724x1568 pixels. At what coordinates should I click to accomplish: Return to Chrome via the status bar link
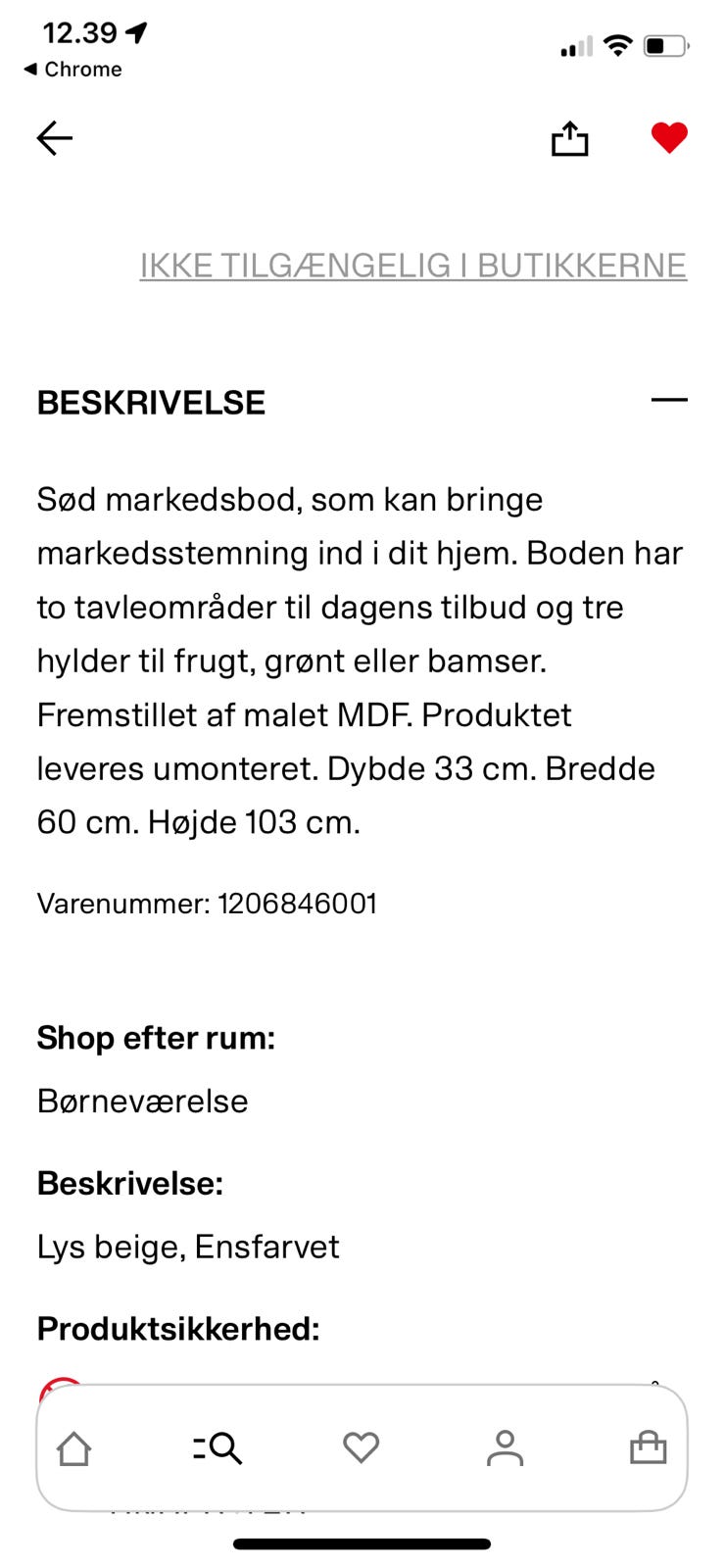73,69
